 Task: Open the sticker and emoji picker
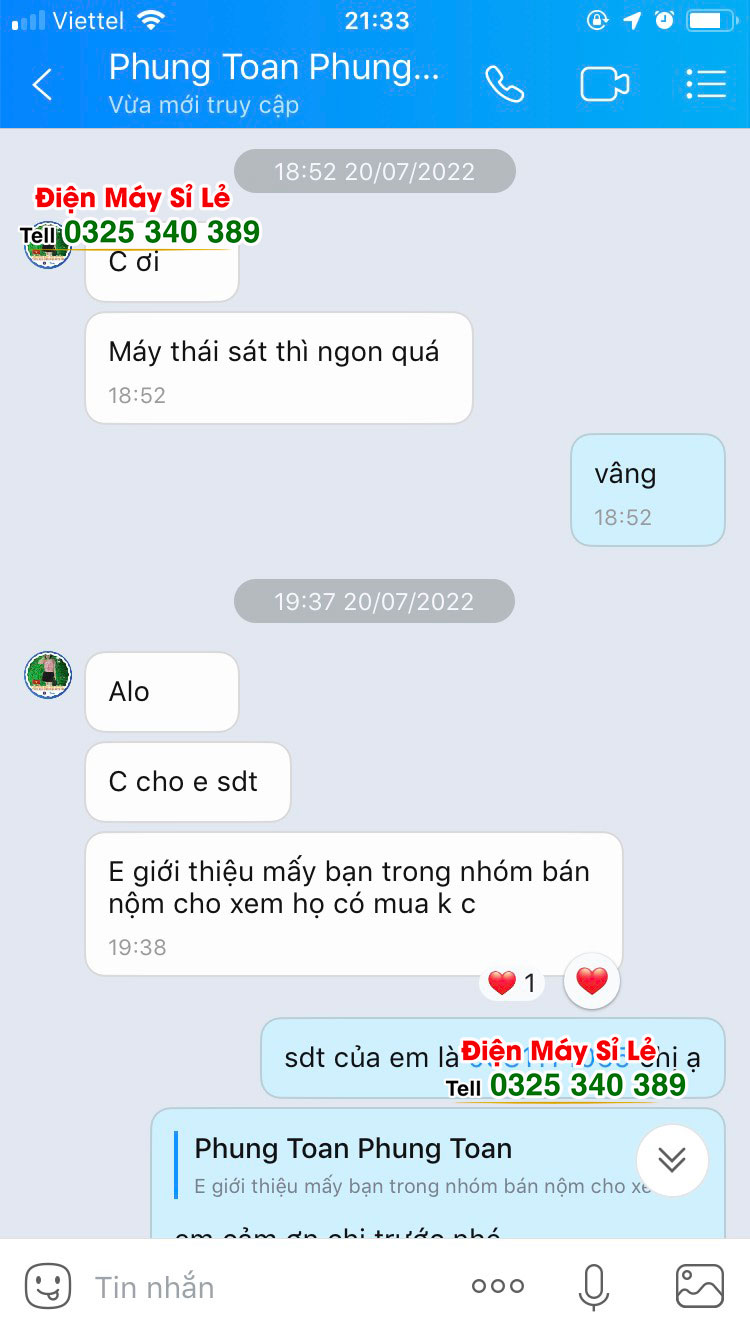[x=47, y=1286]
